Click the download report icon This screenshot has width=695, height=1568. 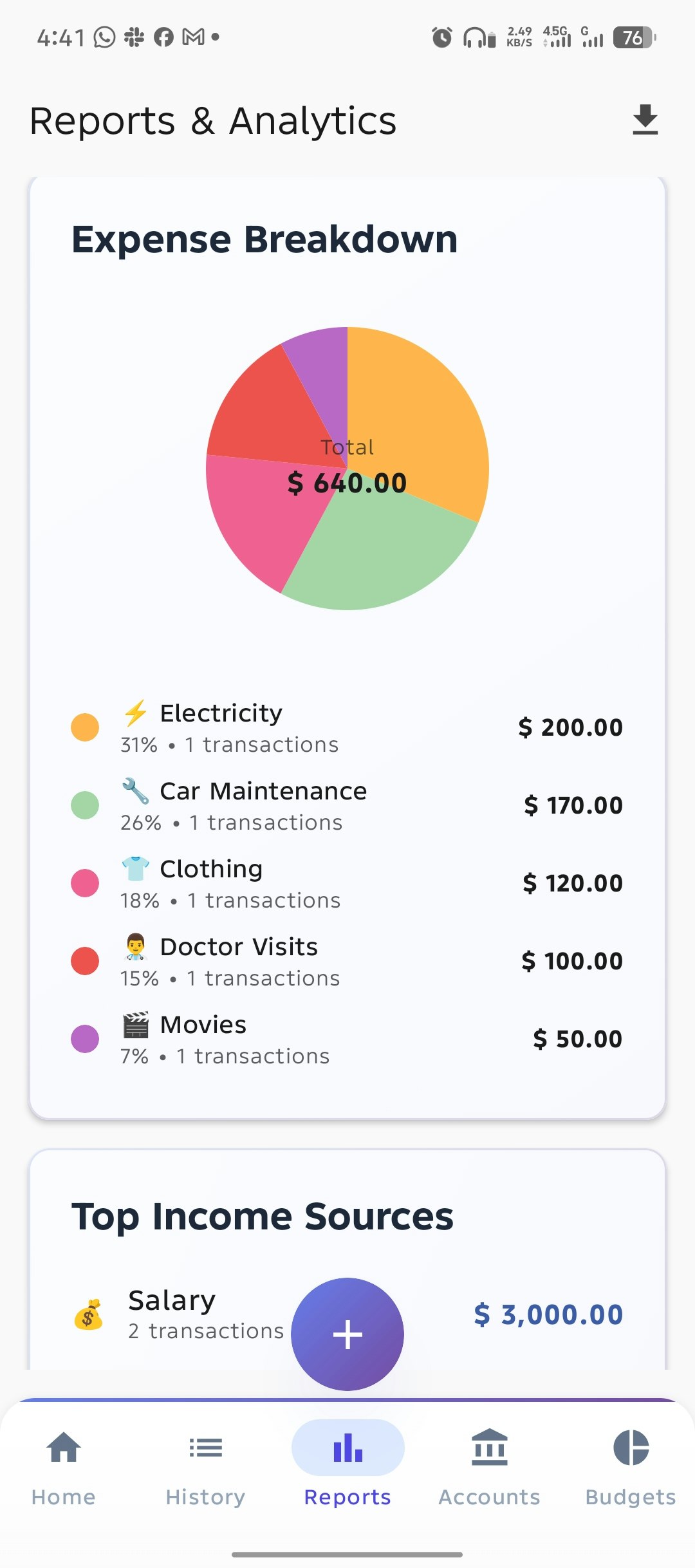click(644, 120)
